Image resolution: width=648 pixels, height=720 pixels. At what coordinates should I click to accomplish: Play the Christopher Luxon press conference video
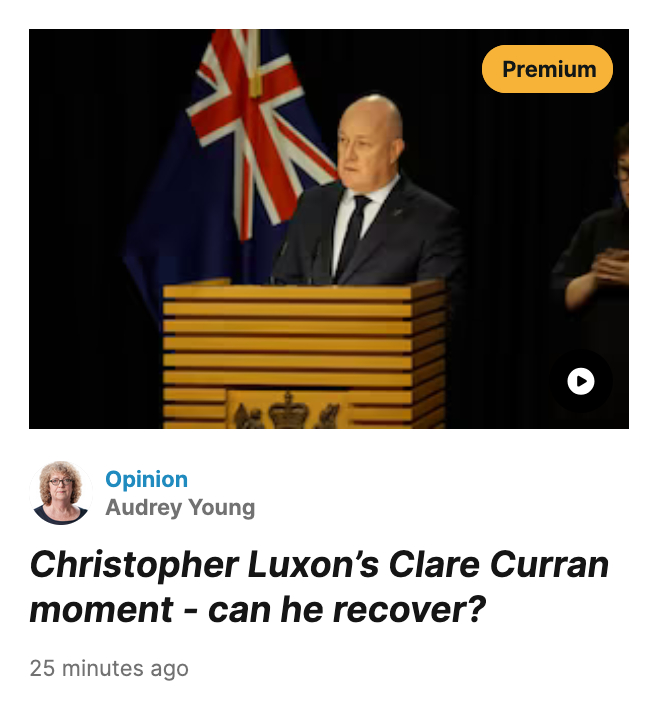pyautogui.click(x=581, y=381)
